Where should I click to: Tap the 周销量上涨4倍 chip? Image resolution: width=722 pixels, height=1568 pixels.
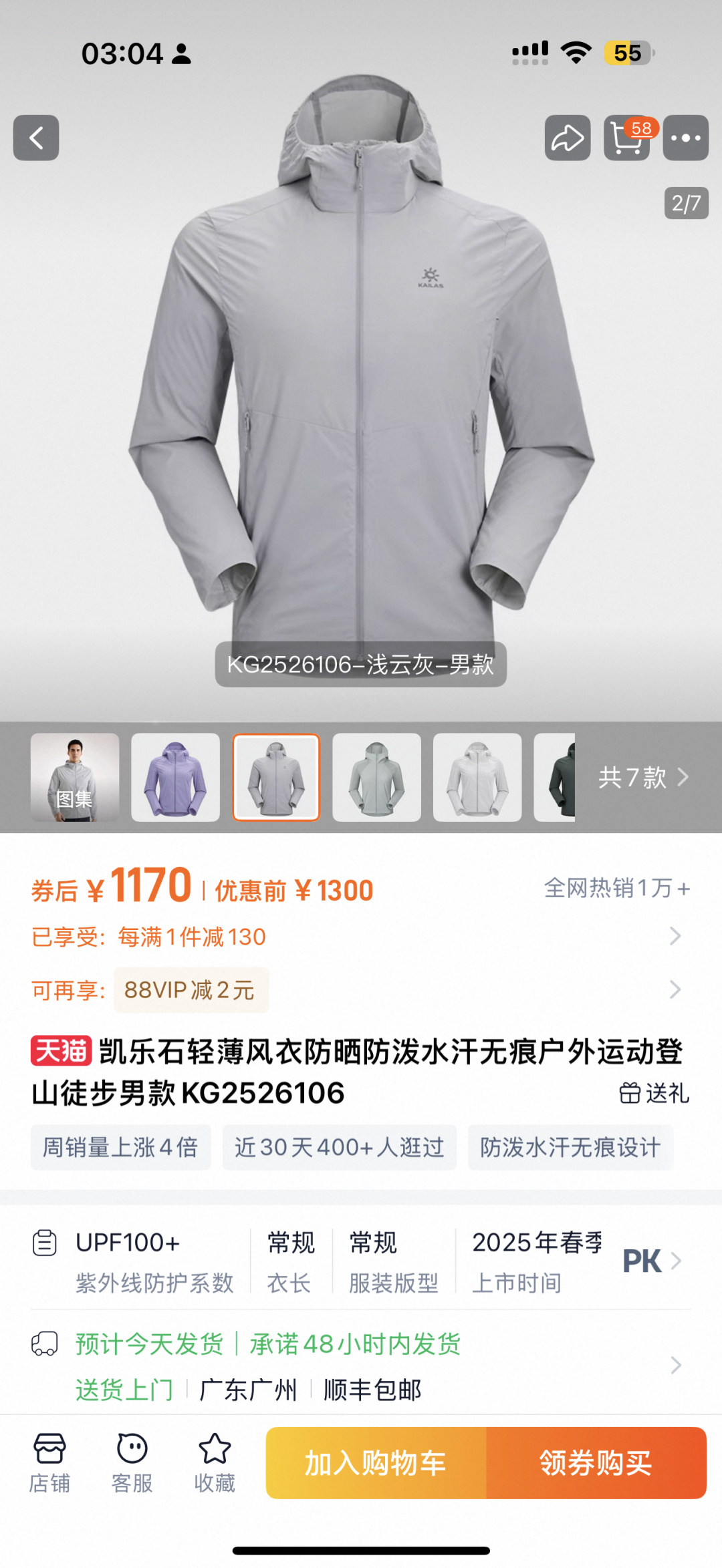120,1147
